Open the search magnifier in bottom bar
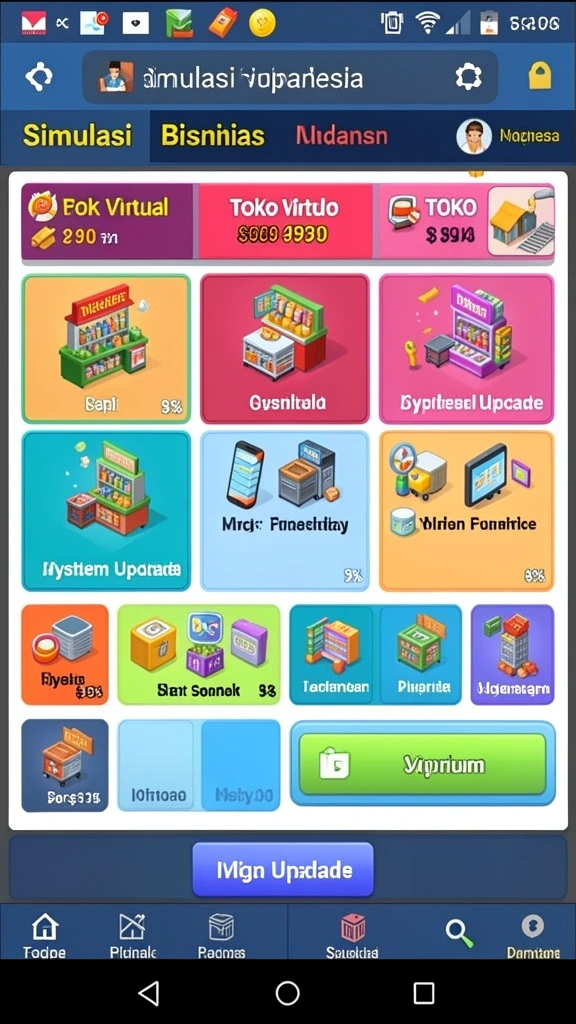The width and height of the screenshot is (576, 1024). coord(459,933)
